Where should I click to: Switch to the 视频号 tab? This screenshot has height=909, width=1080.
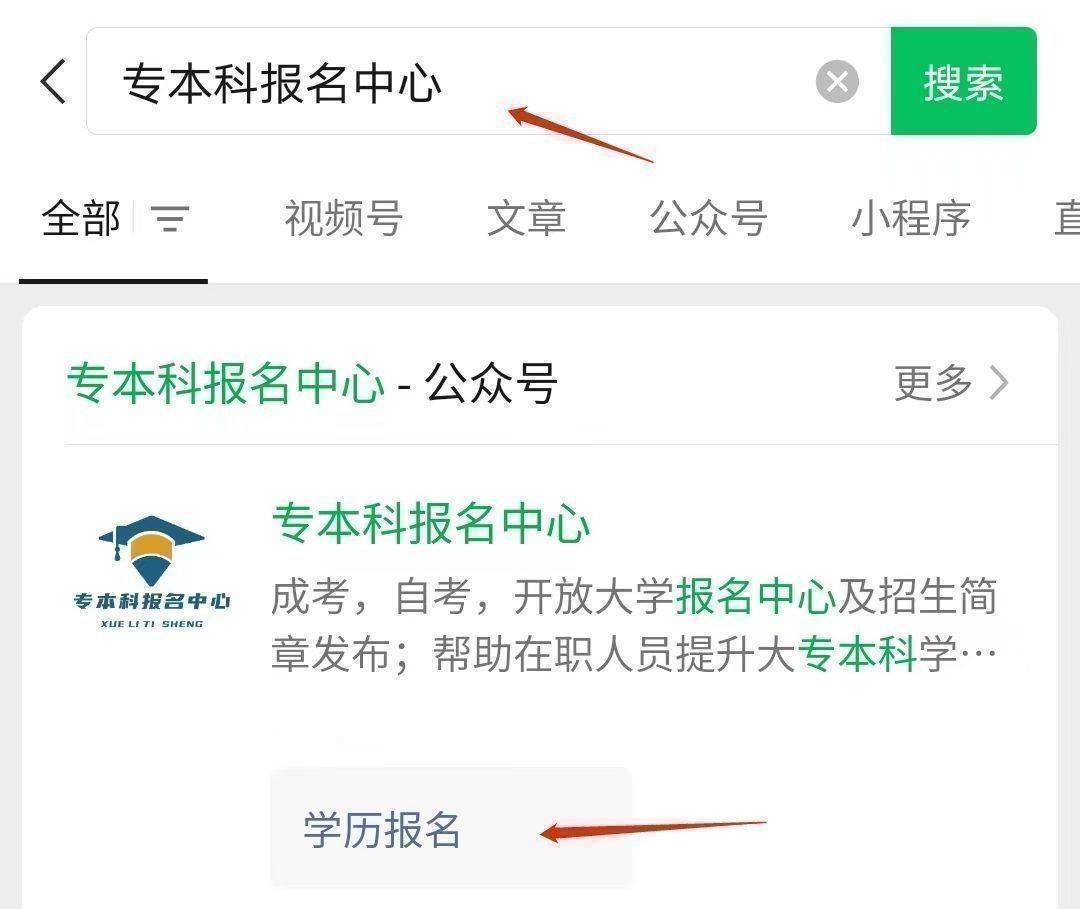tap(343, 218)
